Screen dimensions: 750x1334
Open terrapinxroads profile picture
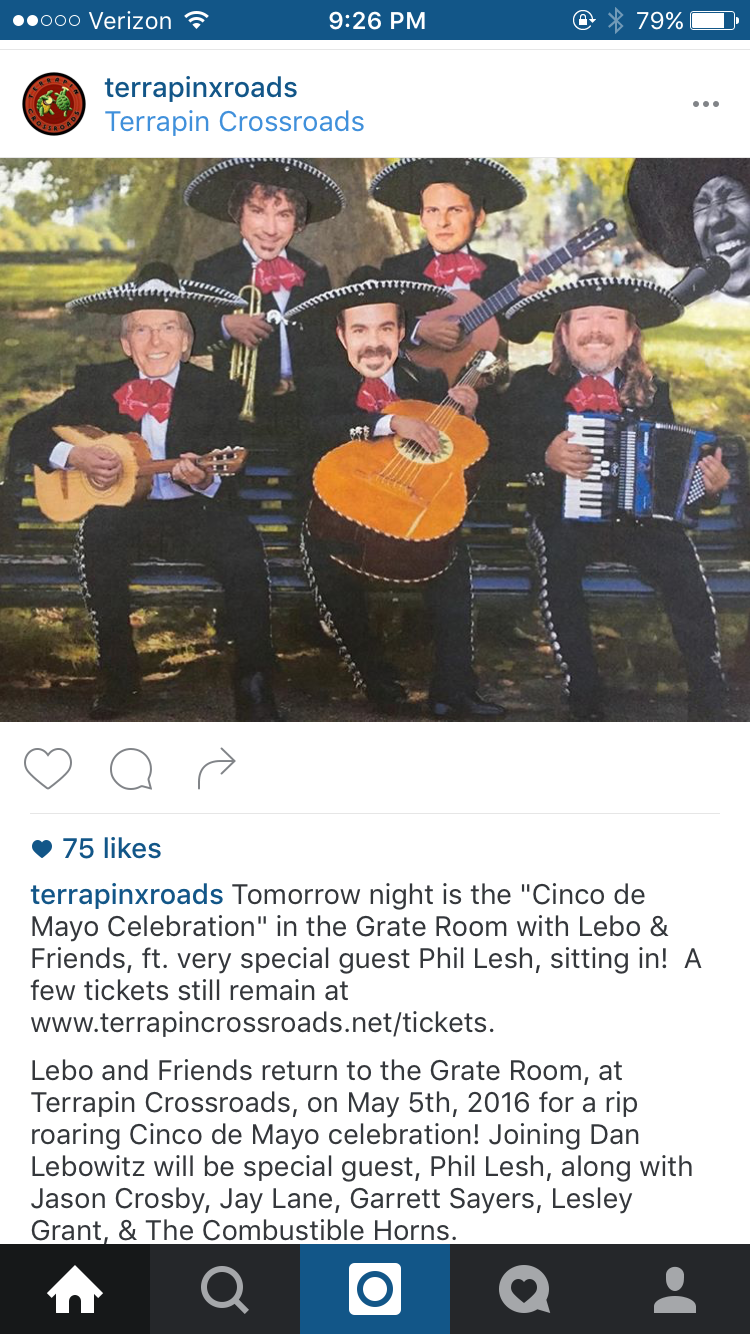54,104
